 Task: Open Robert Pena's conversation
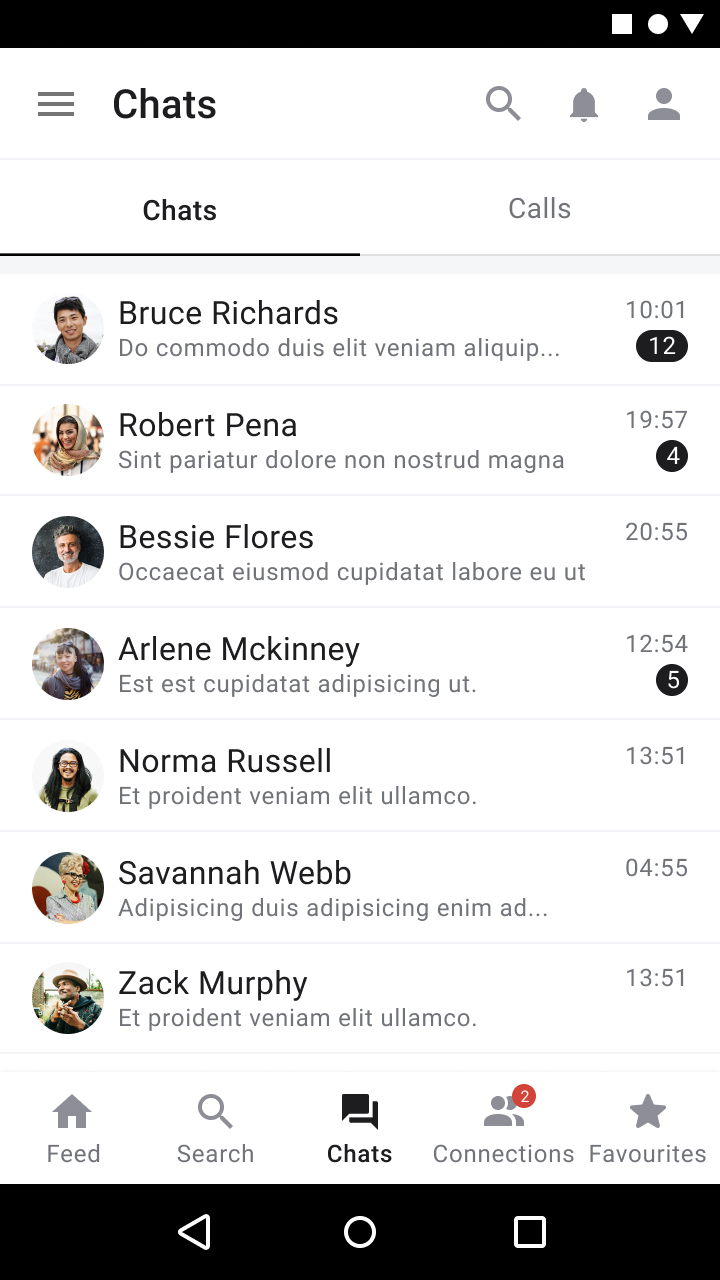360,441
